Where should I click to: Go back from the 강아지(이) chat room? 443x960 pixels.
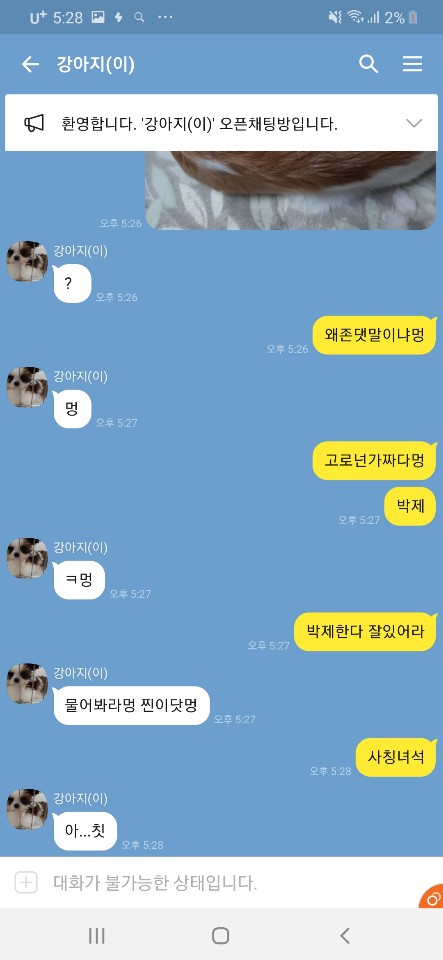tap(30, 64)
